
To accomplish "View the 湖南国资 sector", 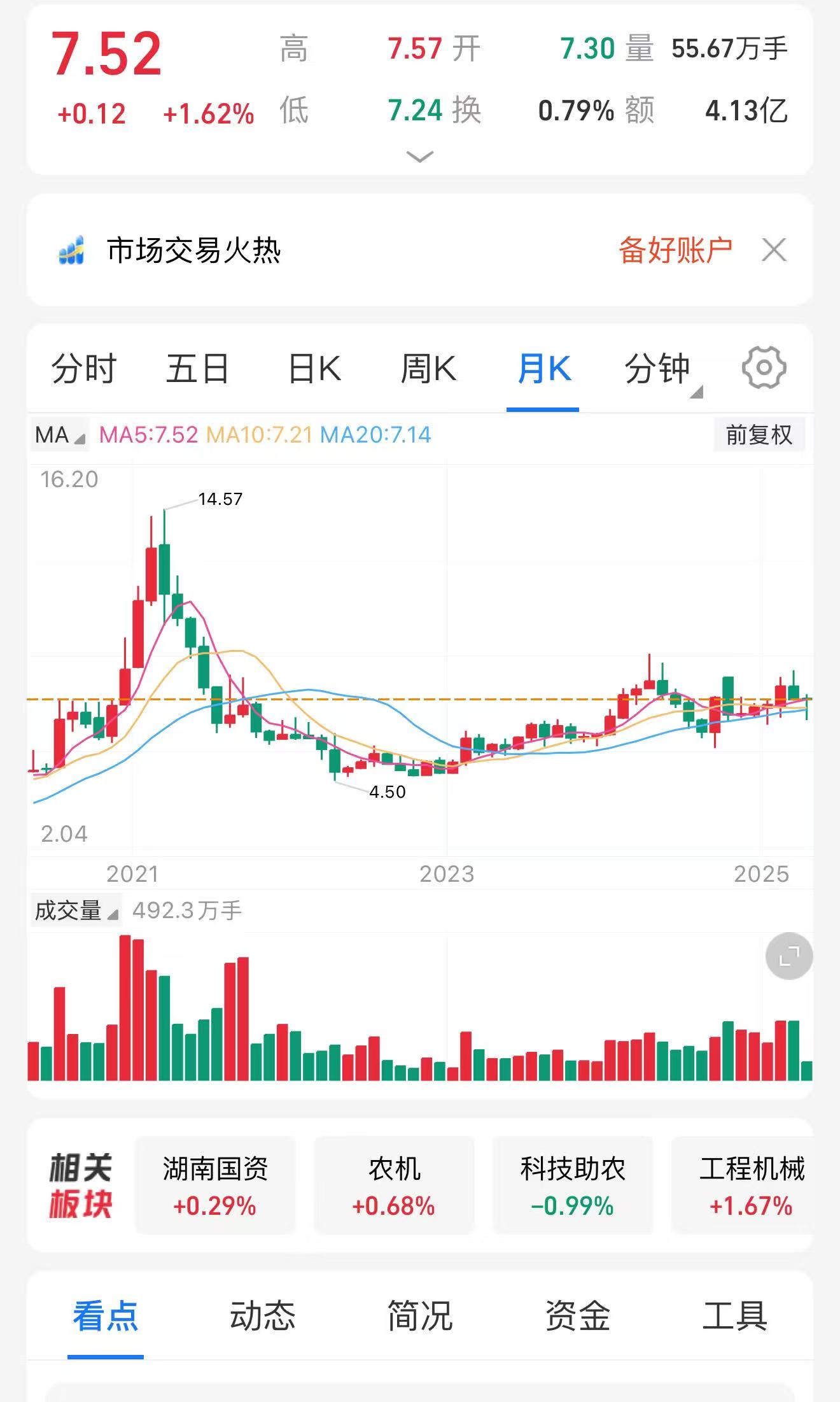I will click(x=218, y=1185).
